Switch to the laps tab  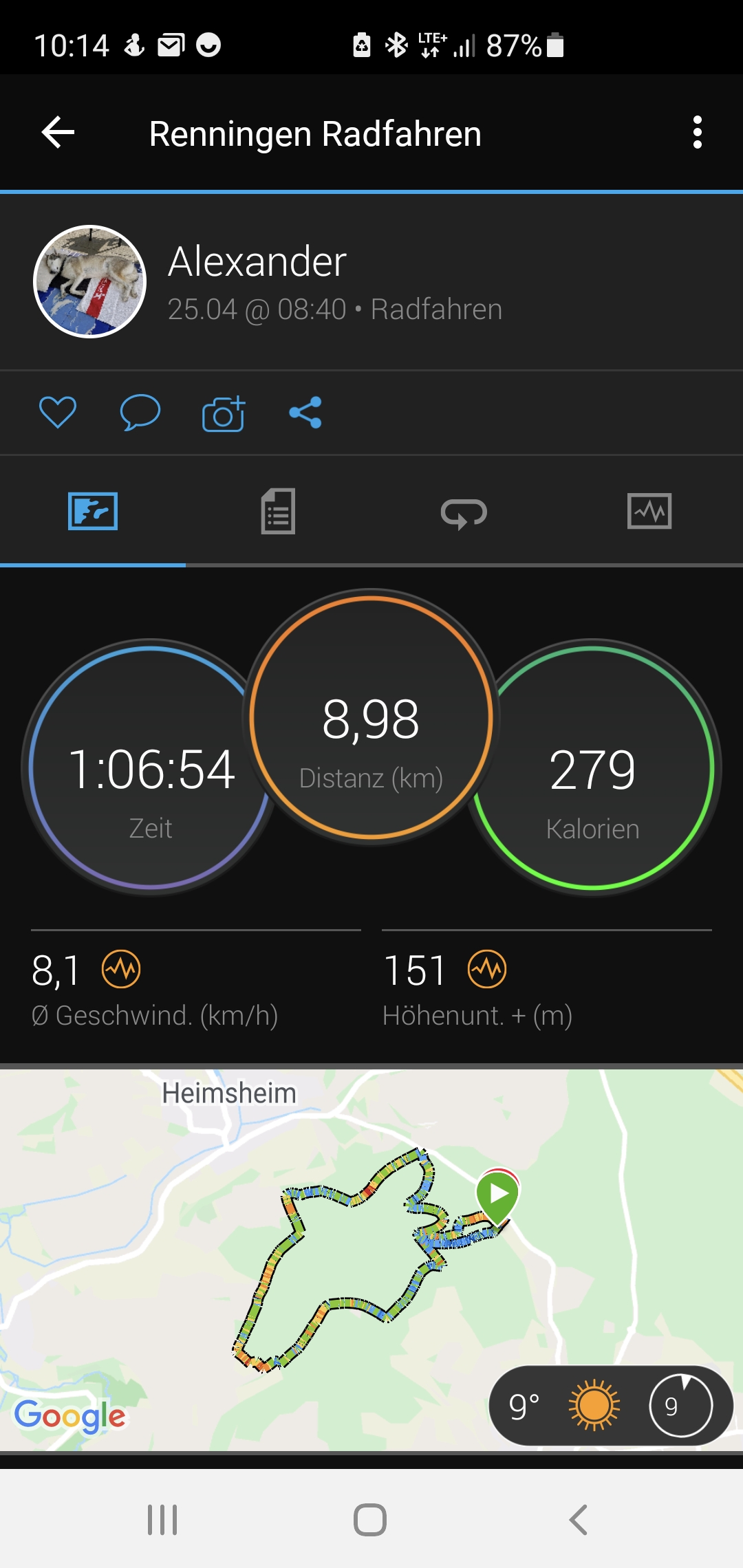point(464,513)
